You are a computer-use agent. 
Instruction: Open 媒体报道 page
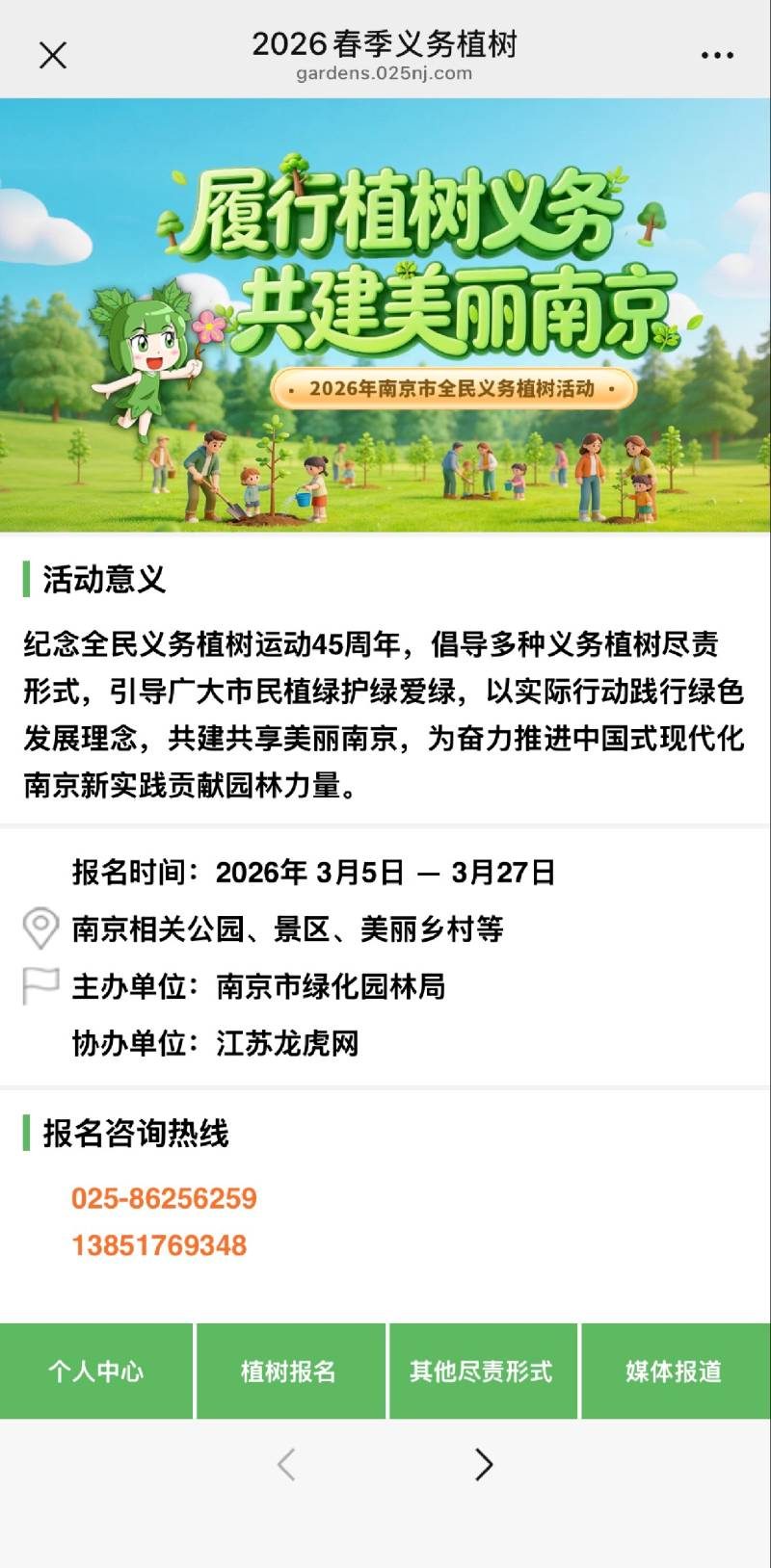(x=675, y=1371)
